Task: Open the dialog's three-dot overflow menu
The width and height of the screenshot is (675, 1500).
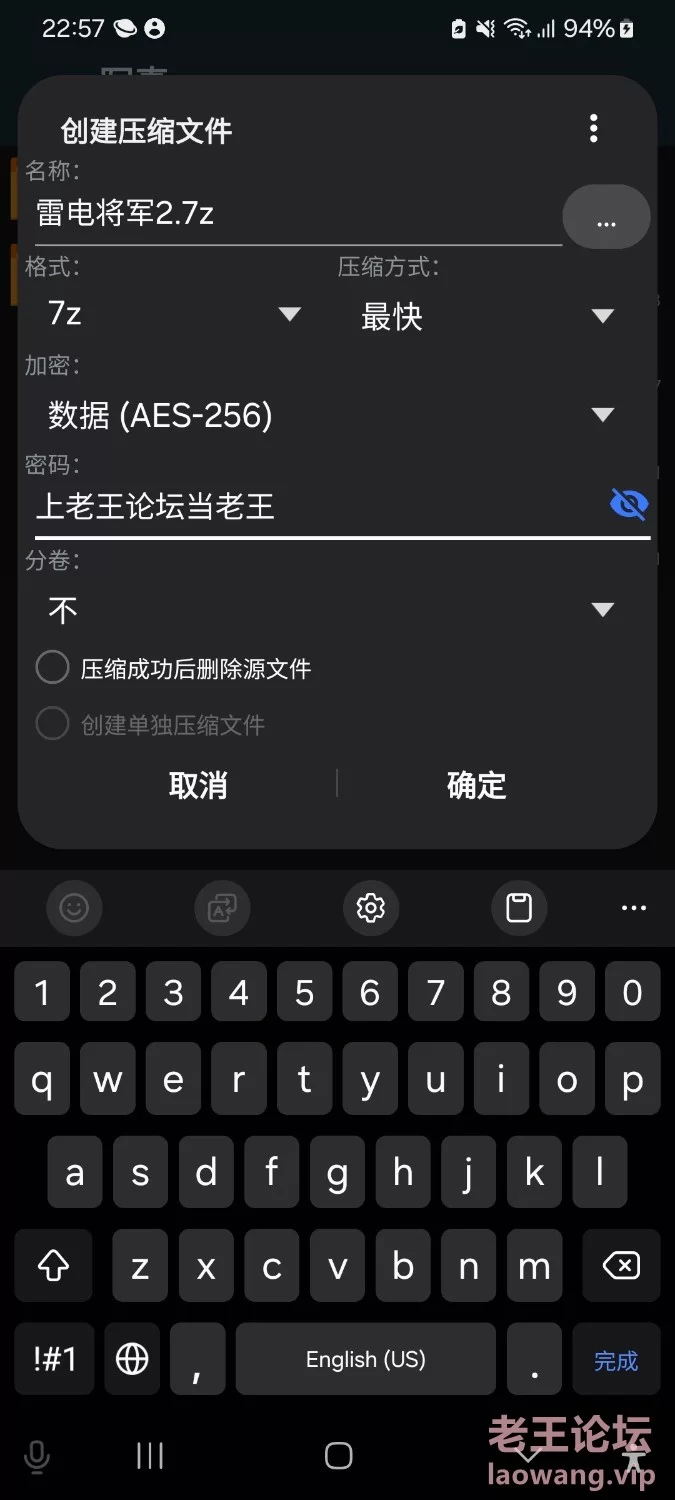Action: tap(594, 128)
